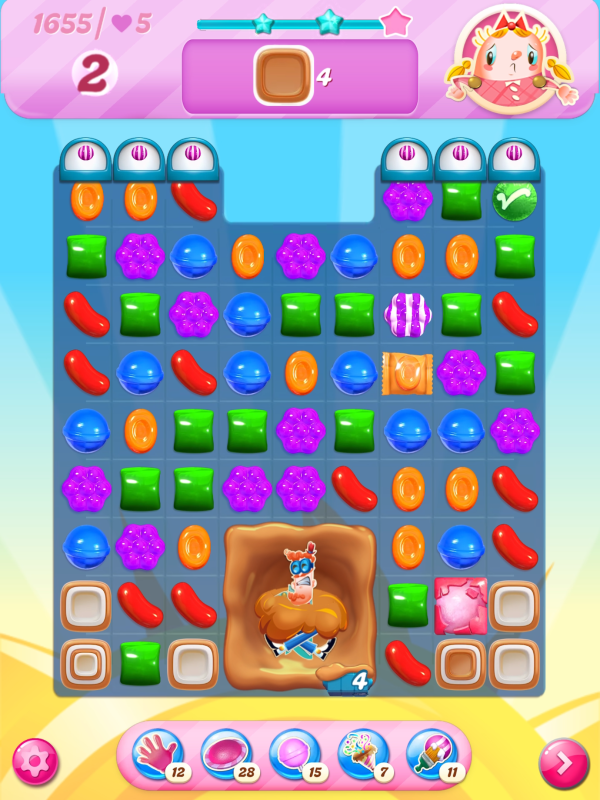Tap the orange wrapped candy
This screenshot has height=800, width=600.
pos(407,372)
